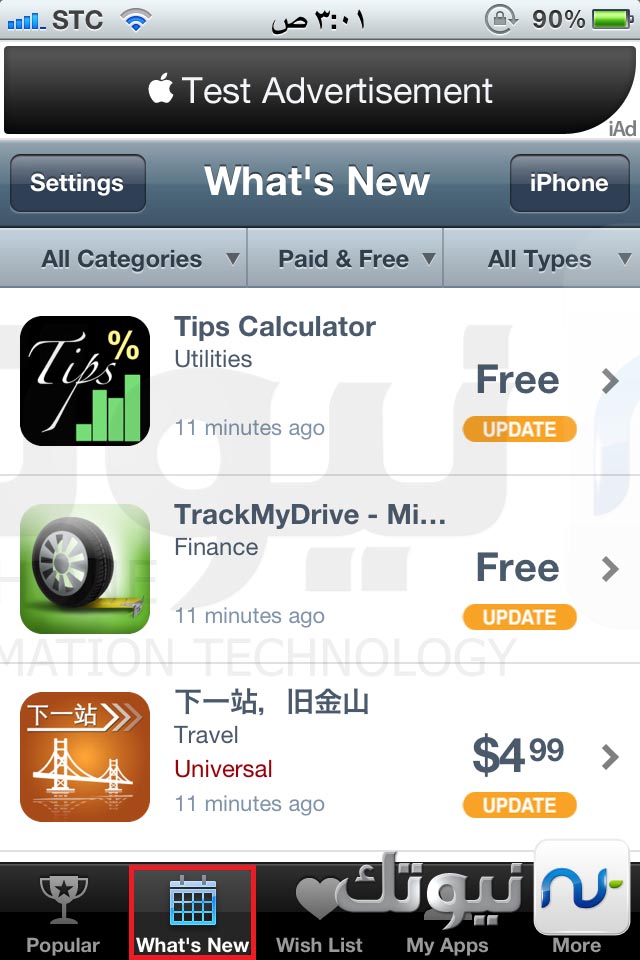640x960 pixels.
Task: Open the My Apps tab
Action: click(447, 914)
